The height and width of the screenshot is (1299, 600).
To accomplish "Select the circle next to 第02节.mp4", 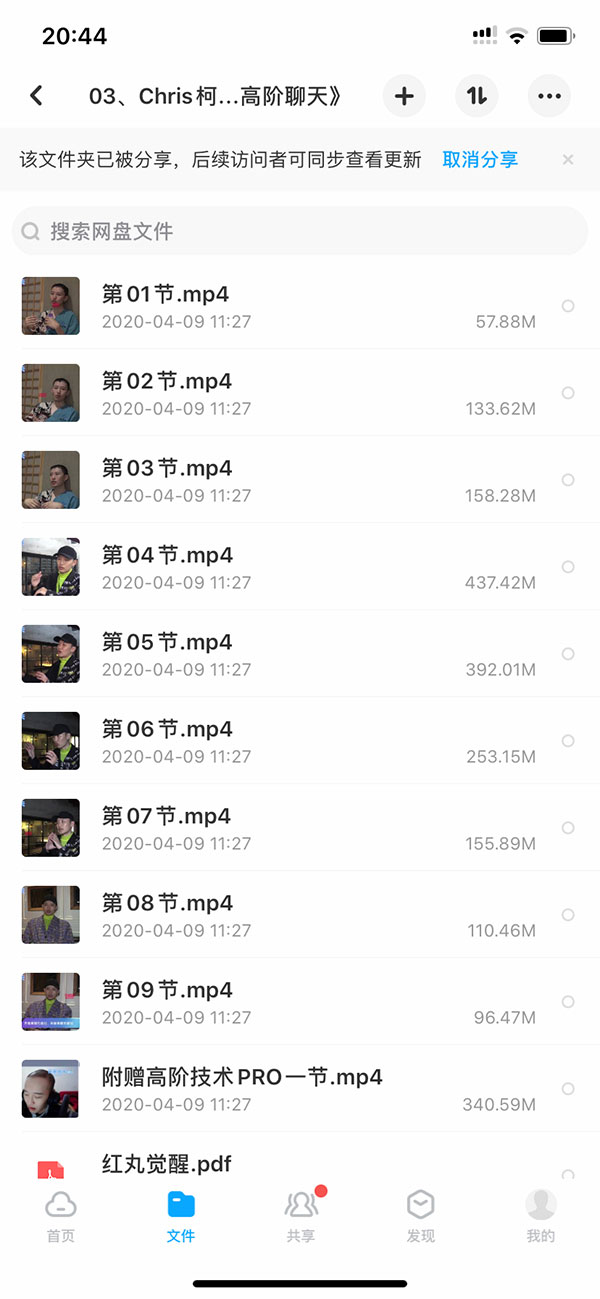I will pos(568,393).
